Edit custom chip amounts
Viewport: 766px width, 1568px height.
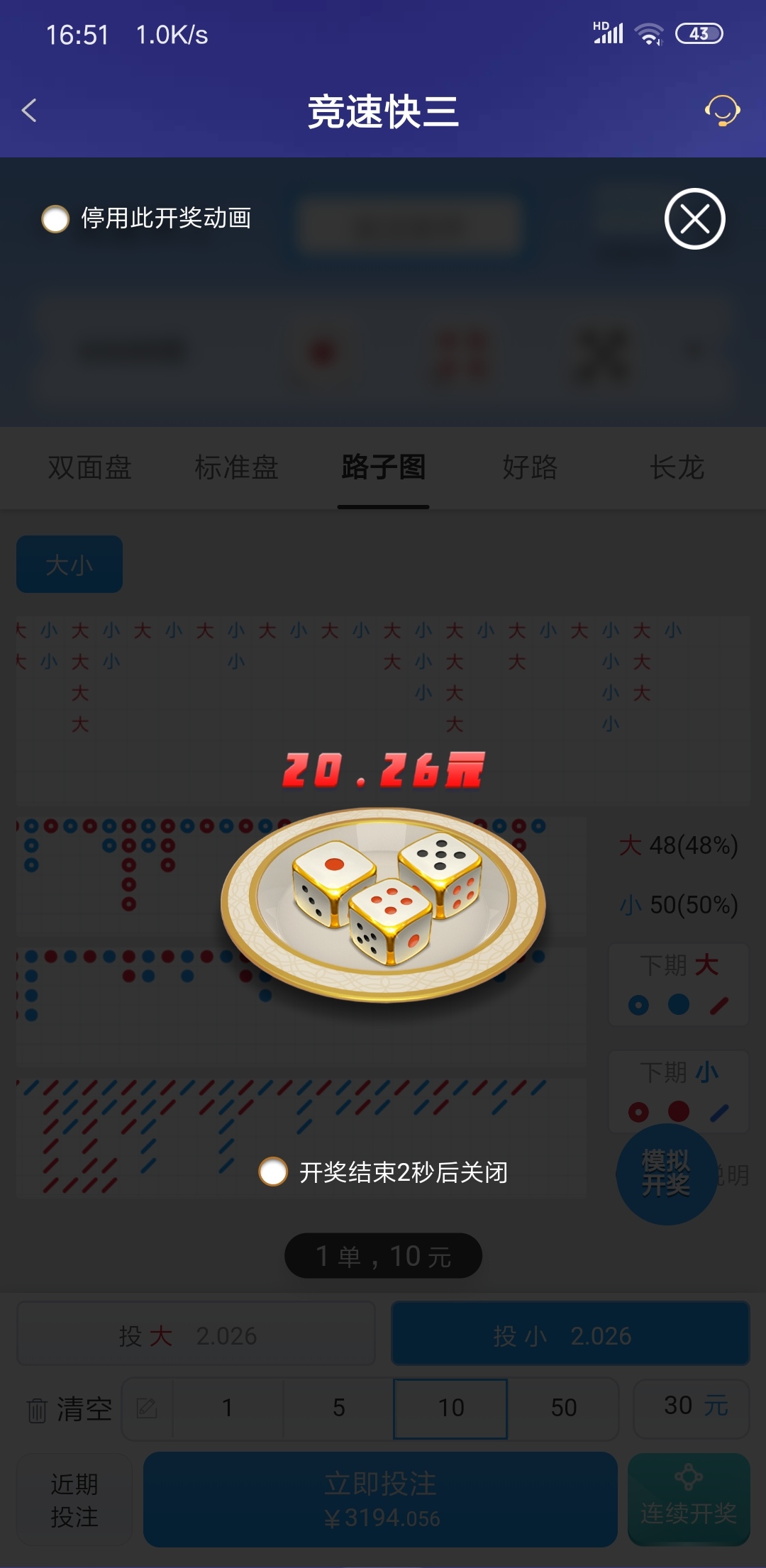147,1408
